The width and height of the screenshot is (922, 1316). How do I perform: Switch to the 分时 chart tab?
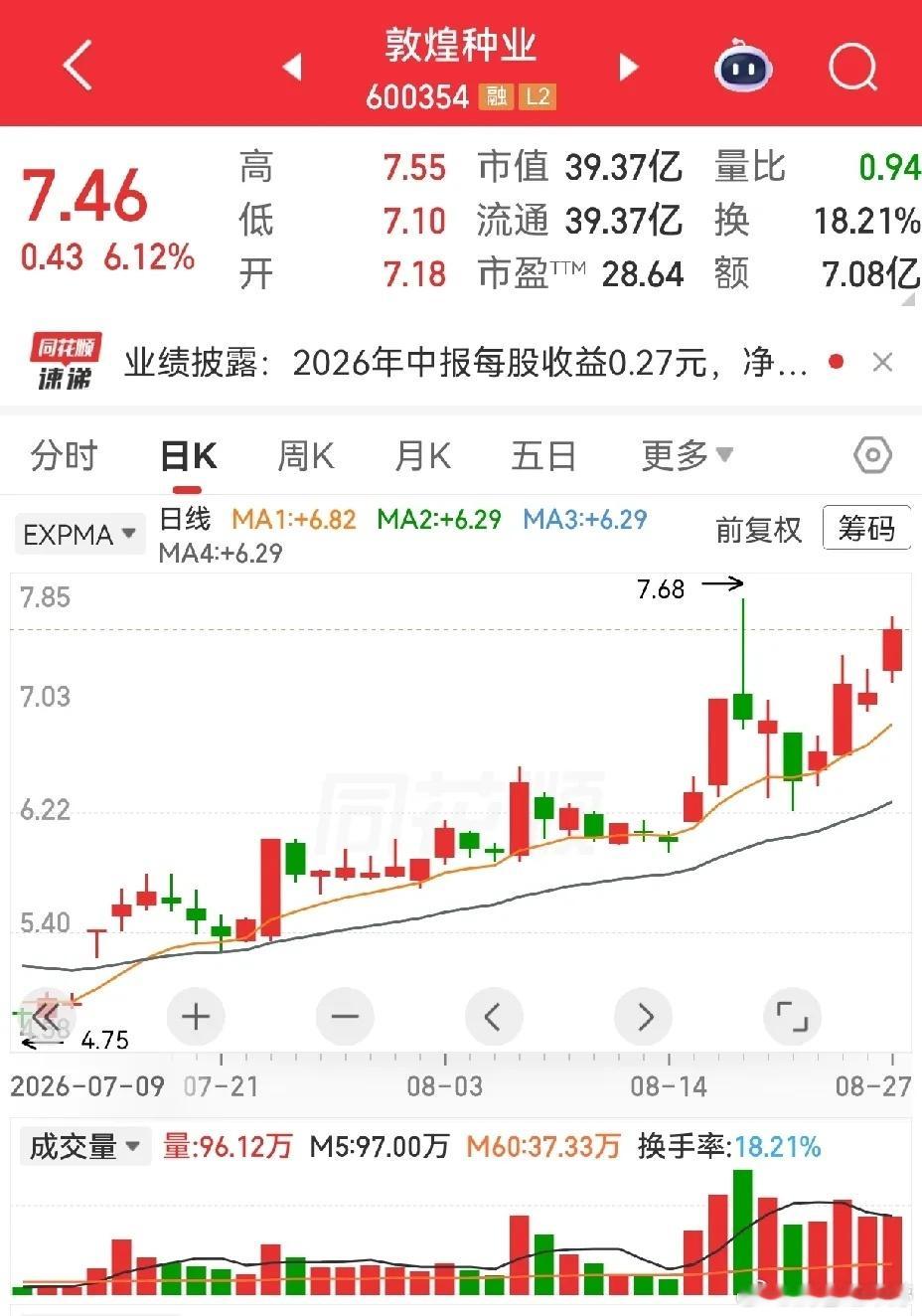point(65,456)
